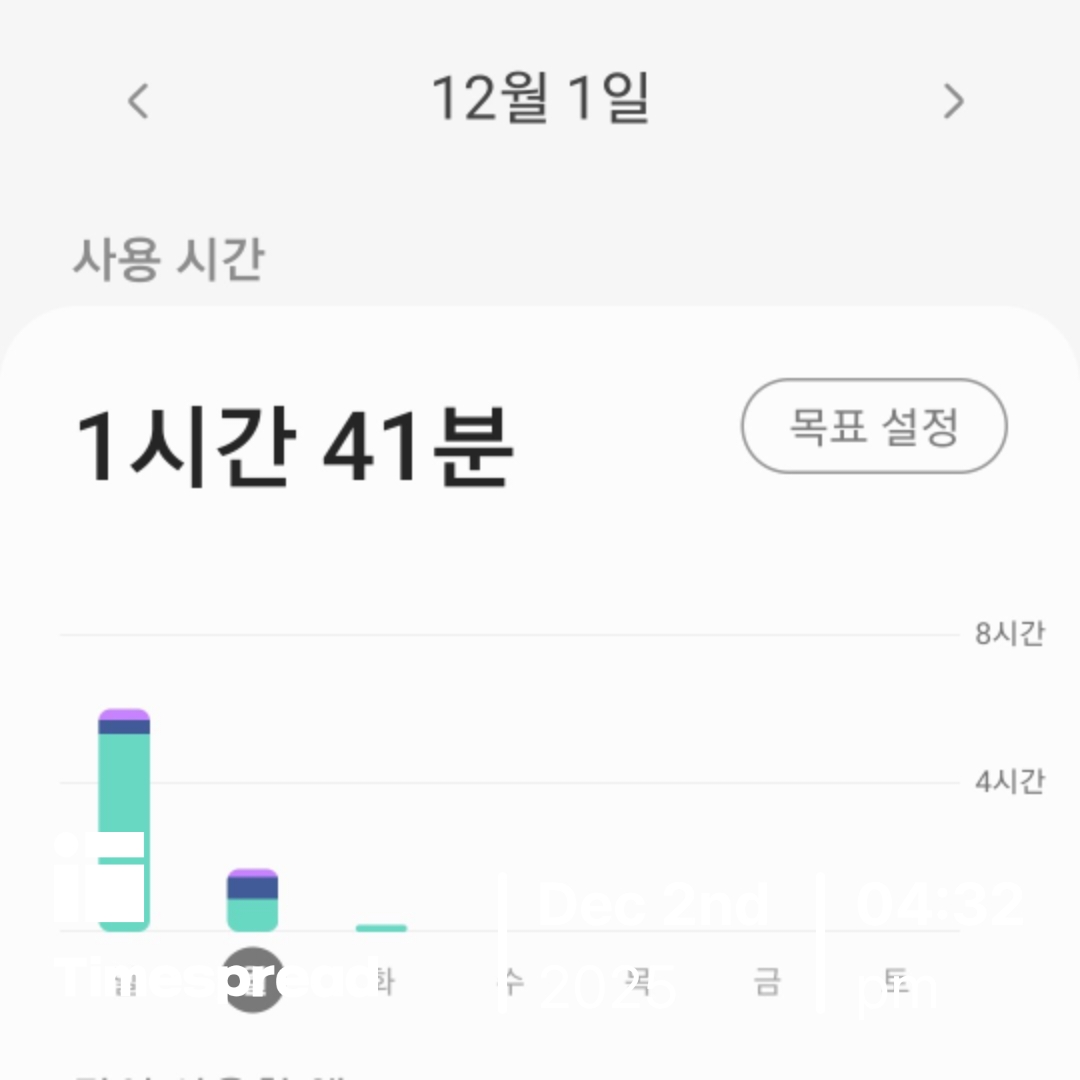
Task: Go to the next day
Action: point(953,101)
